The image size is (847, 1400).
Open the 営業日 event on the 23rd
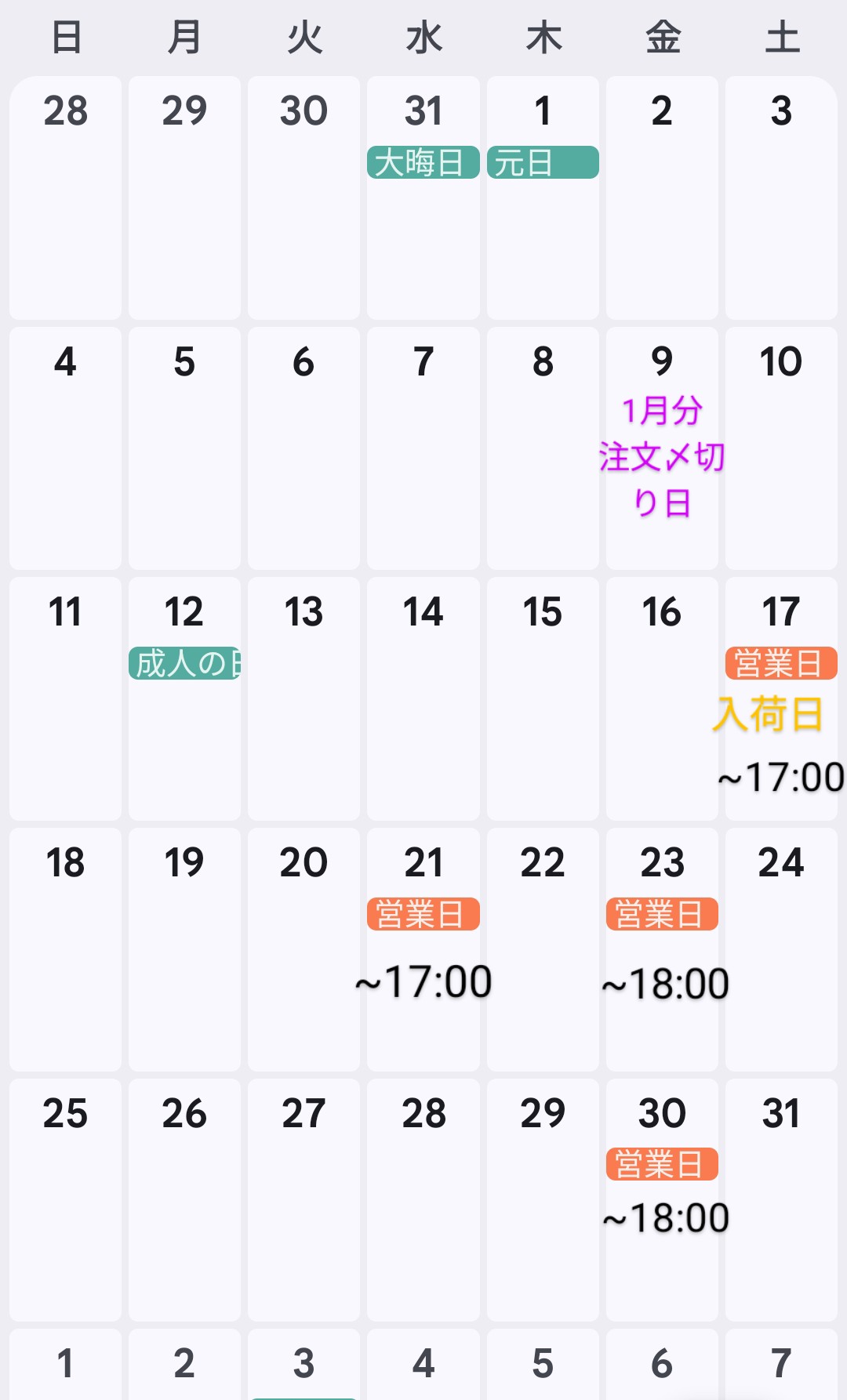click(662, 915)
